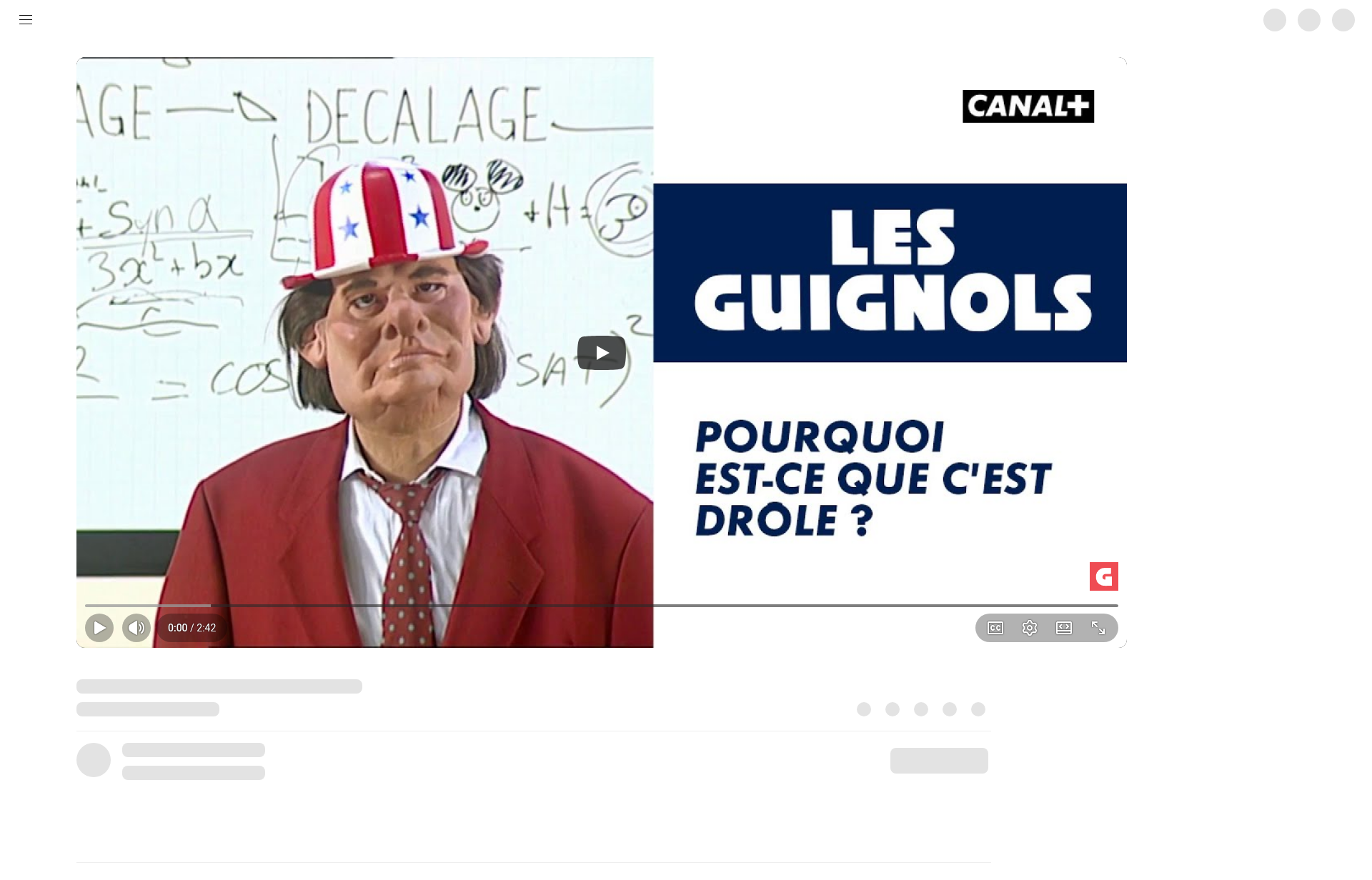Switch to theater mode
The width and height of the screenshot is (1372, 880).
1064,628
